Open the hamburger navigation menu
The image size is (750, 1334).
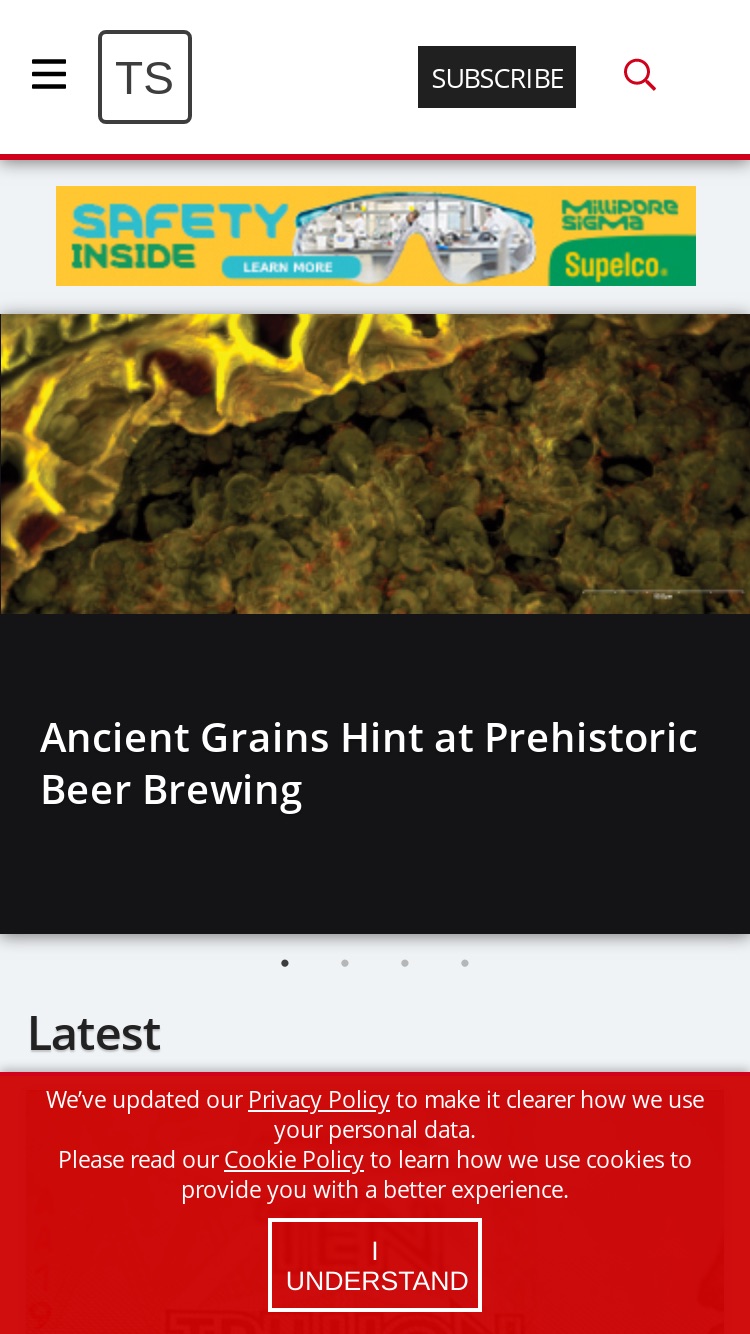49,75
